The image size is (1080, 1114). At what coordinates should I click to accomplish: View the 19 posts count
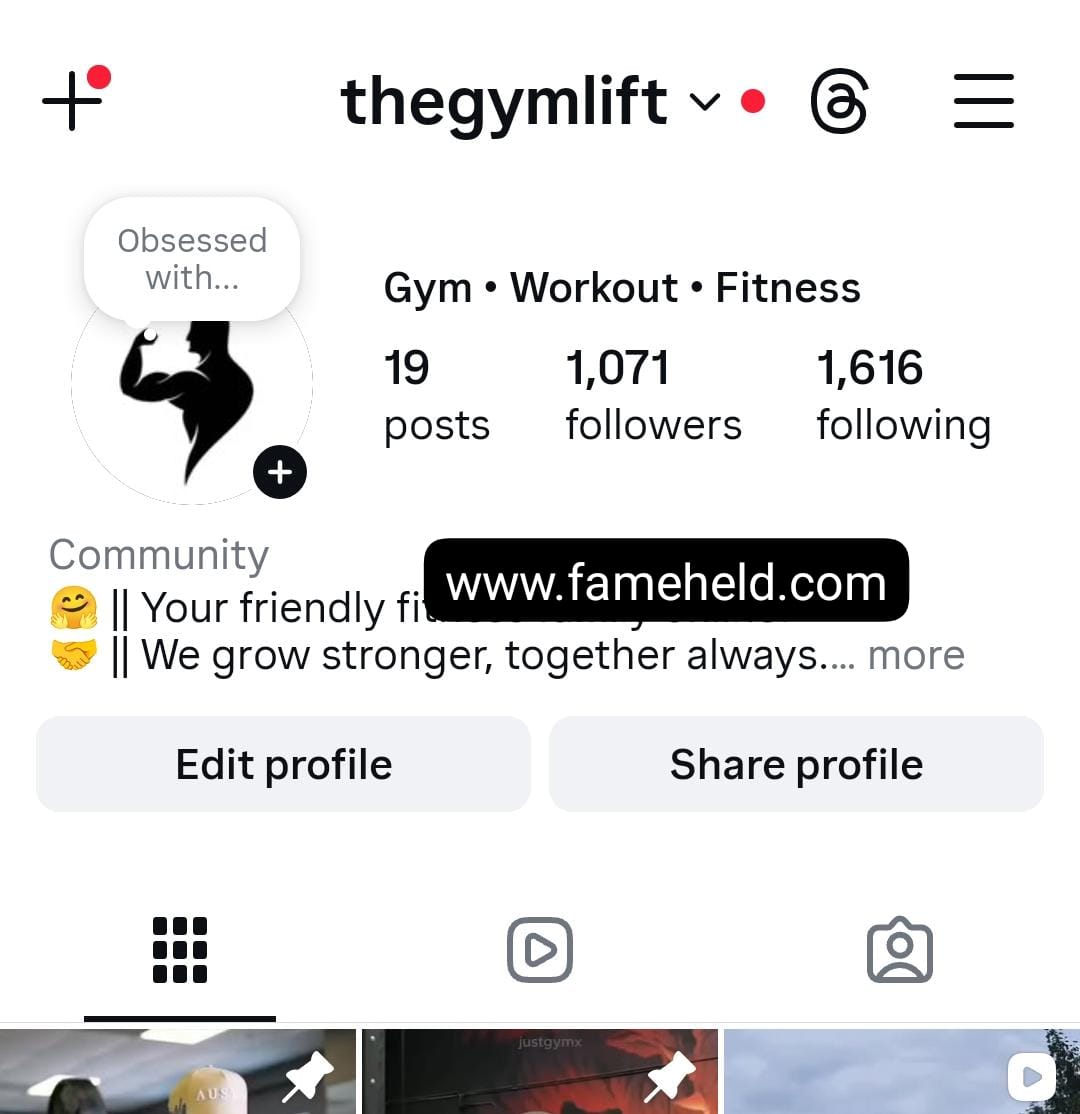coord(436,396)
